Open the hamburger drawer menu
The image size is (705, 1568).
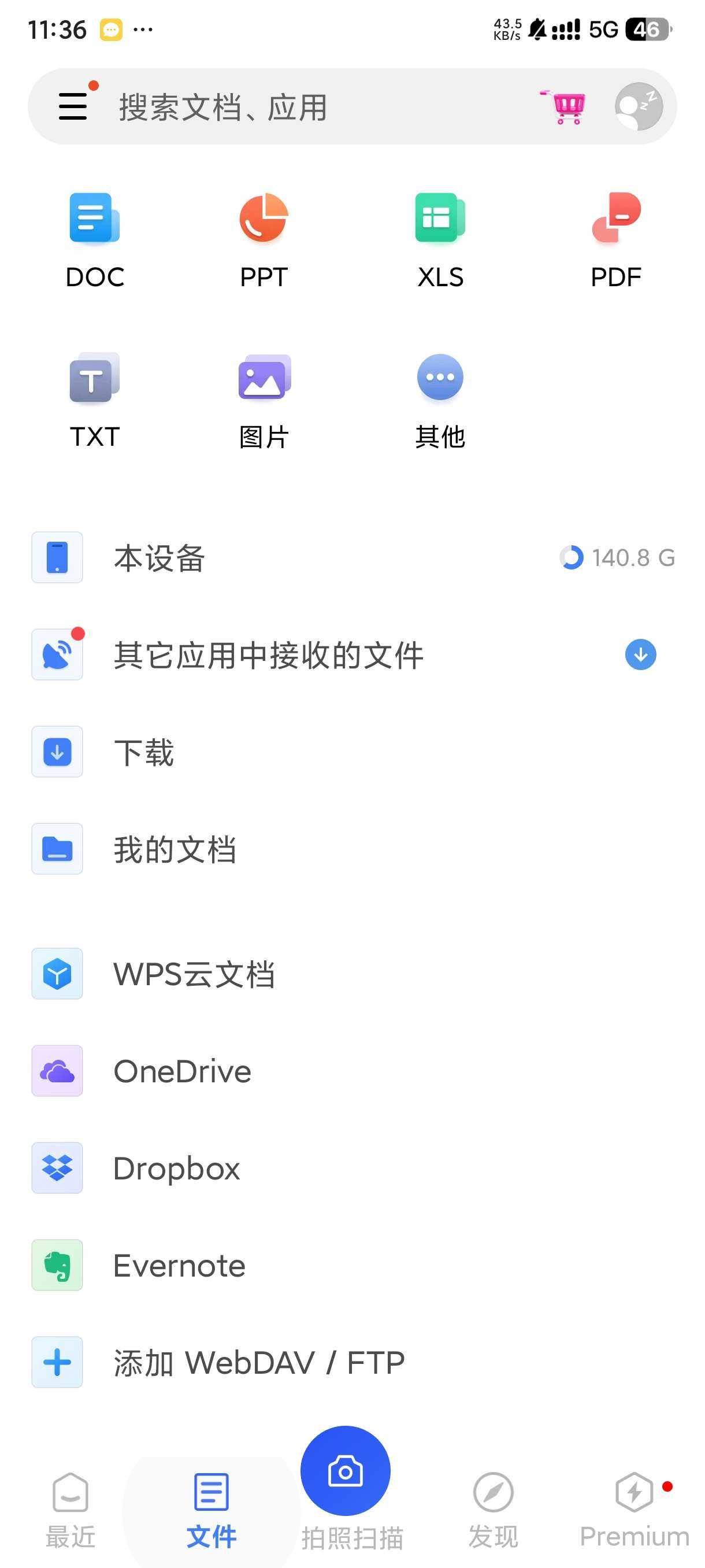pos(73,106)
